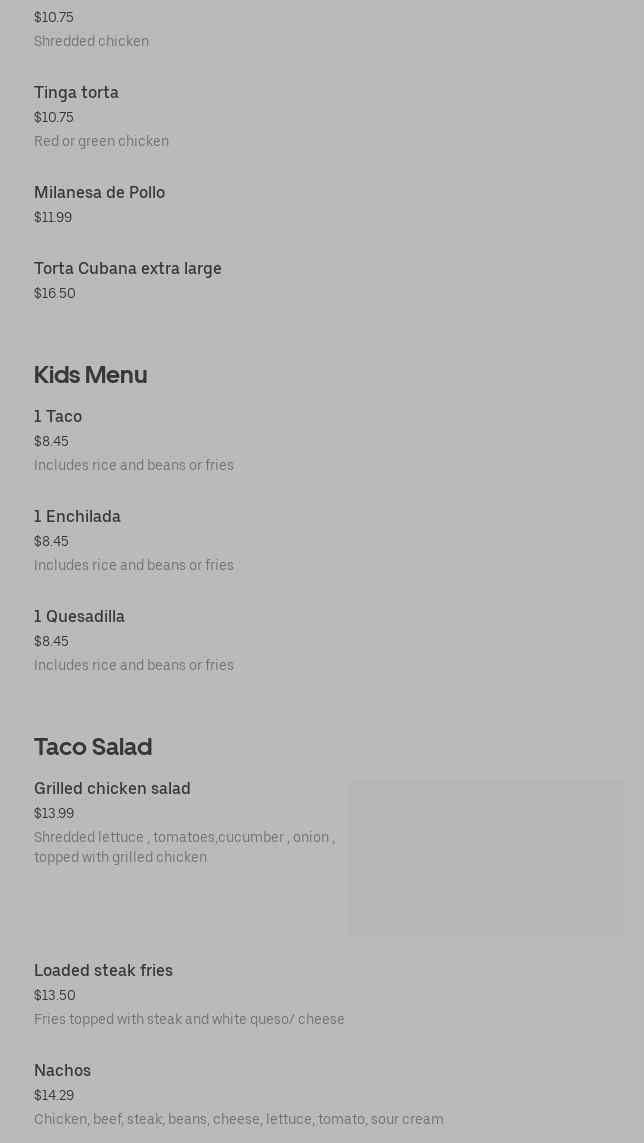View Torta Cubana extra large details
This screenshot has width=644, height=1143.
(x=128, y=269)
